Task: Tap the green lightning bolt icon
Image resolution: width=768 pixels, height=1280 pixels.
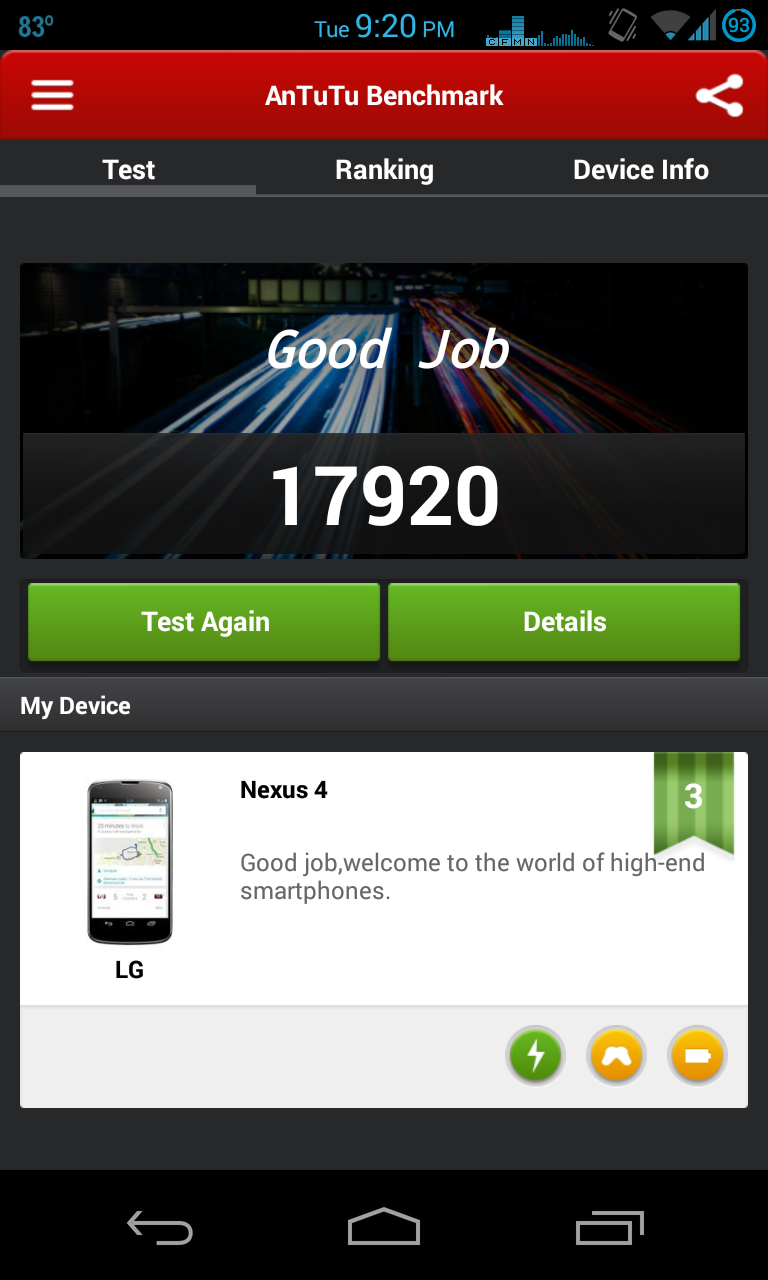Action: click(536, 1056)
